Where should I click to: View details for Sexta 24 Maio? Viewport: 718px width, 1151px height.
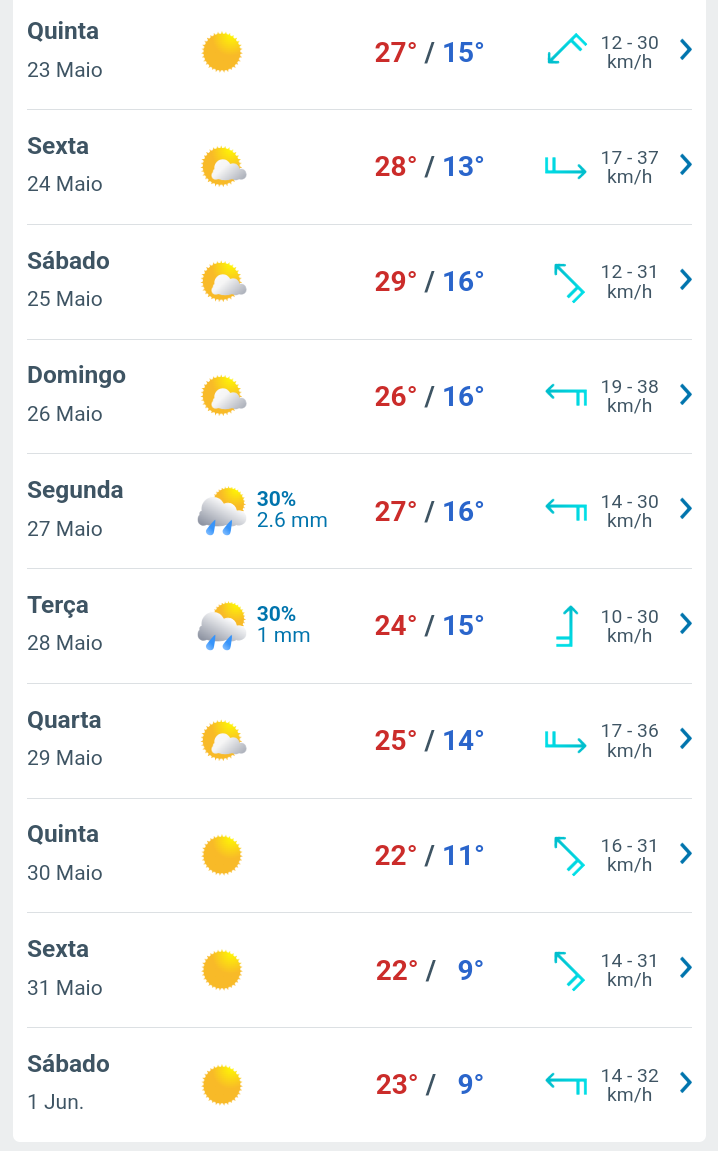click(359, 167)
